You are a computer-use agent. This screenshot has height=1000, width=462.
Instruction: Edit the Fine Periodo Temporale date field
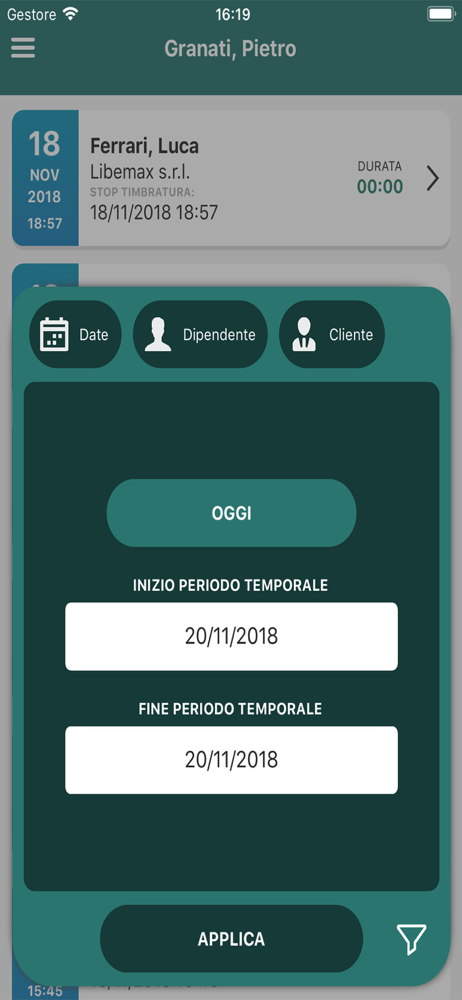point(231,760)
